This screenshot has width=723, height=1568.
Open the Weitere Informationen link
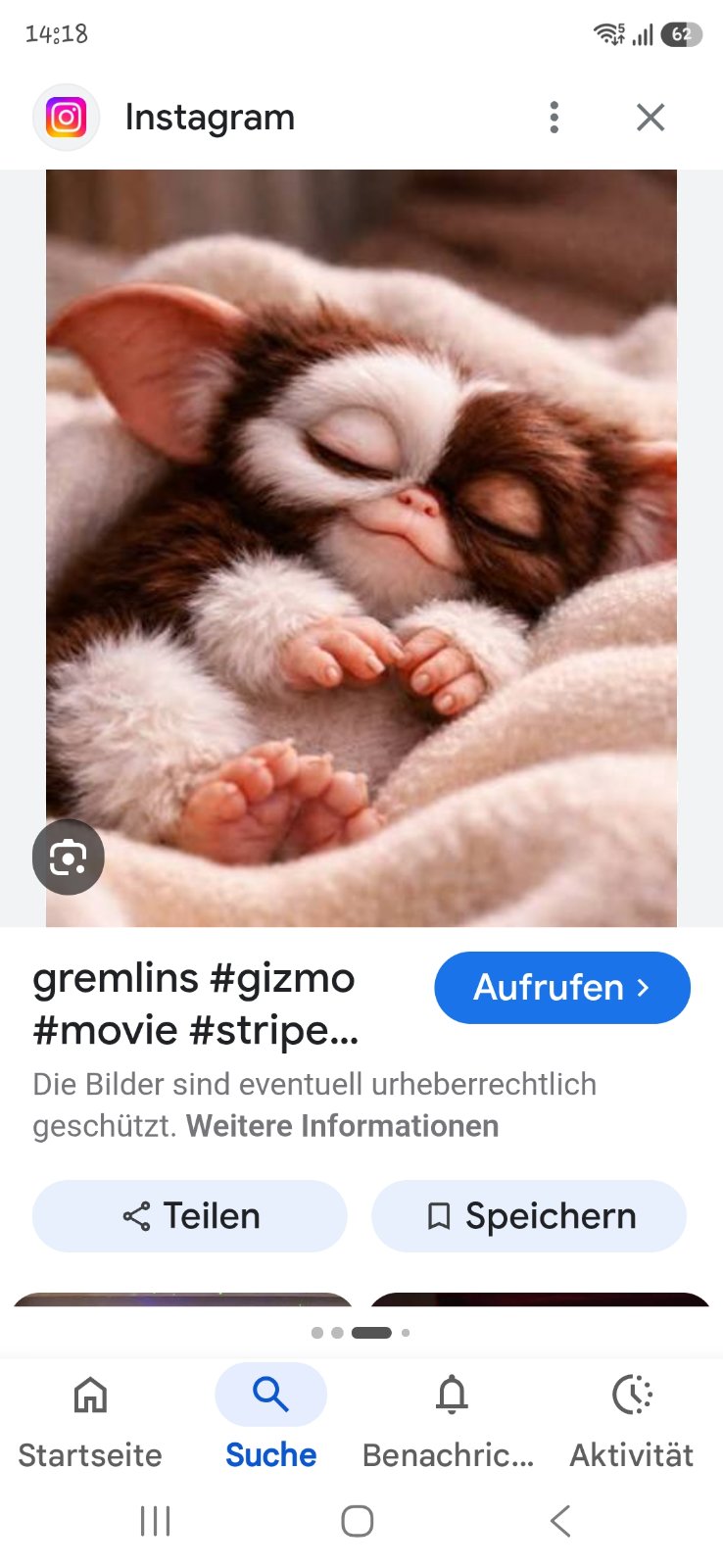[x=342, y=1126]
